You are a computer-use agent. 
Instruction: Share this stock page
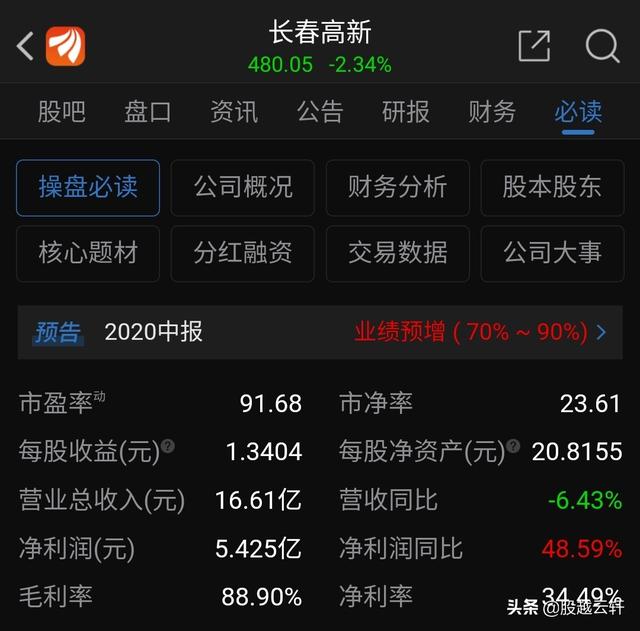coord(534,46)
